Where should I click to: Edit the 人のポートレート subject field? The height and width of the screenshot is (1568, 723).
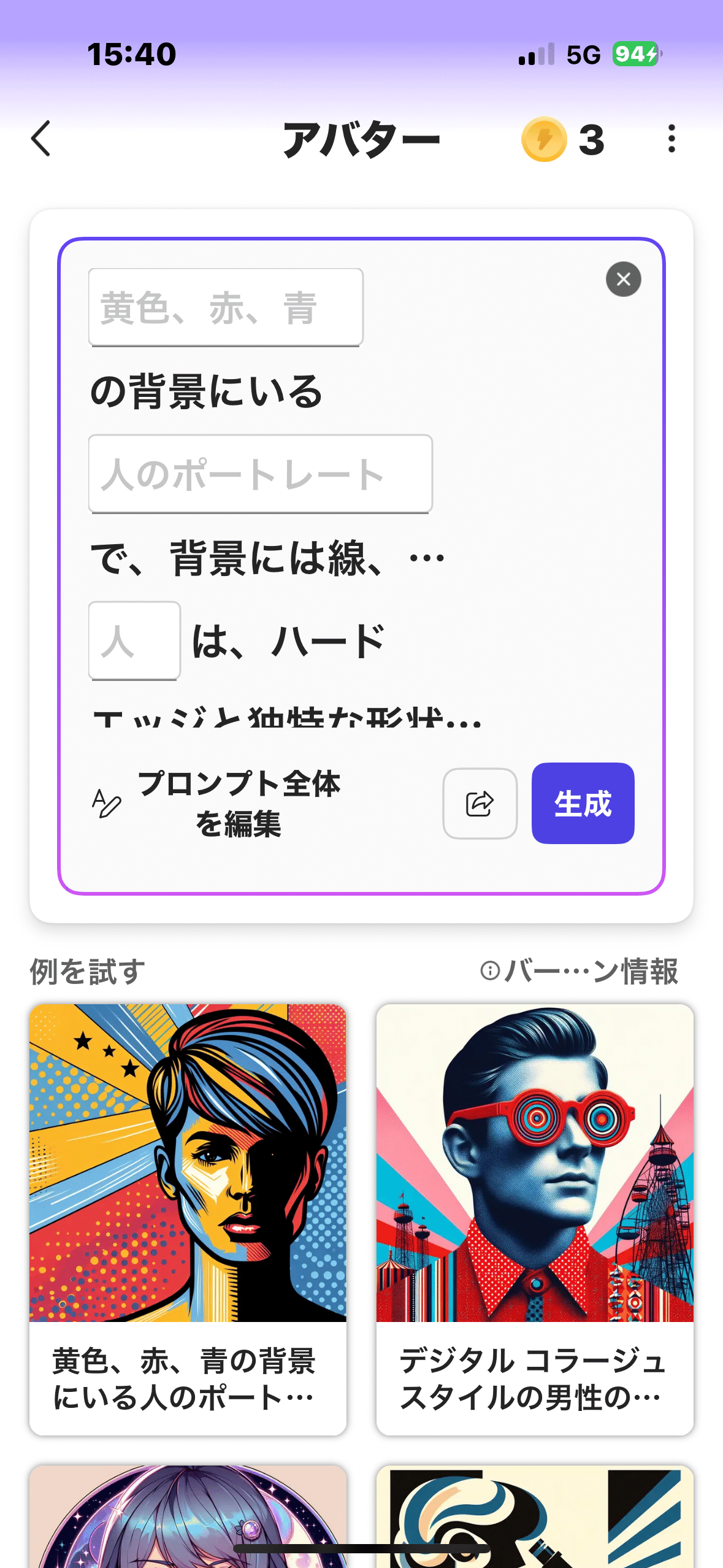[260, 474]
